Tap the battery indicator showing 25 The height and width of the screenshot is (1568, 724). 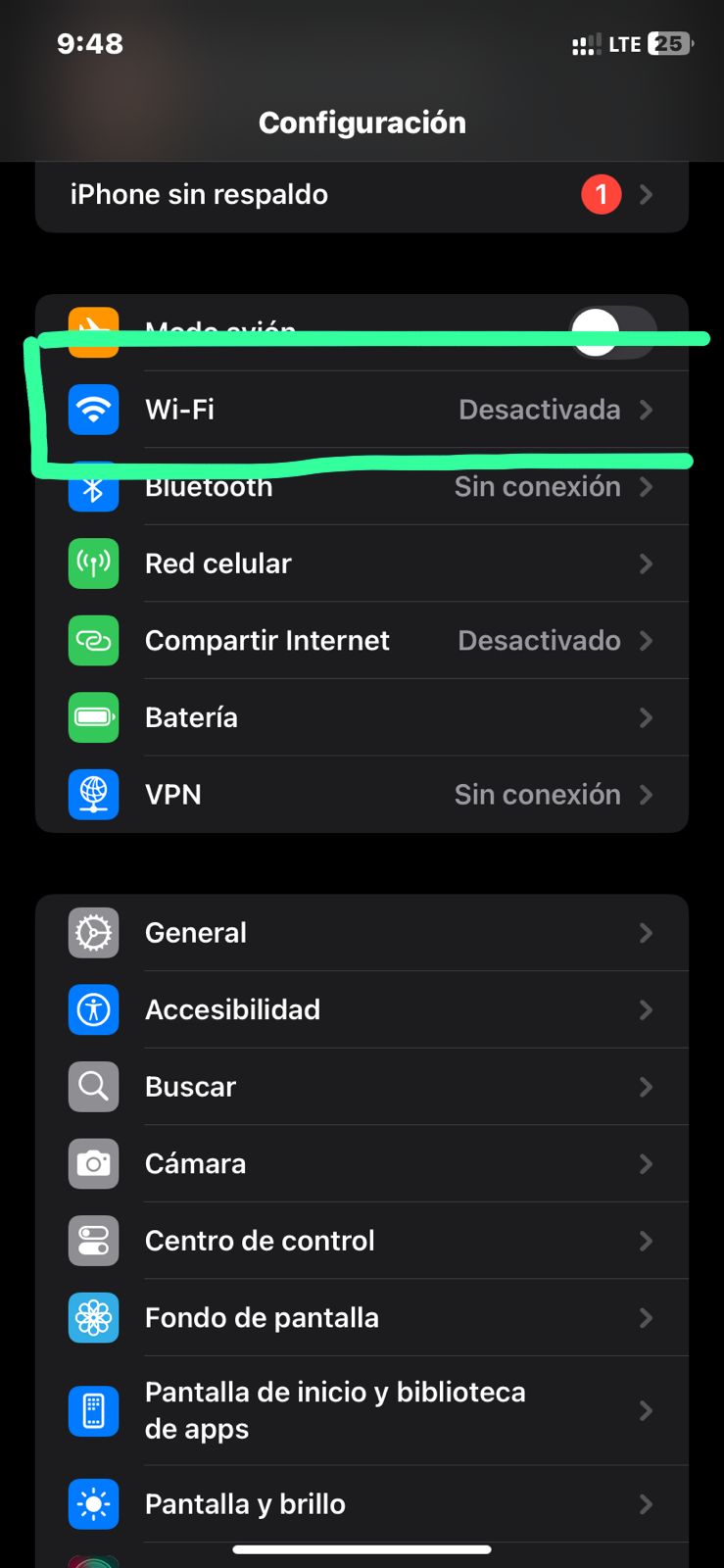[x=671, y=43]
